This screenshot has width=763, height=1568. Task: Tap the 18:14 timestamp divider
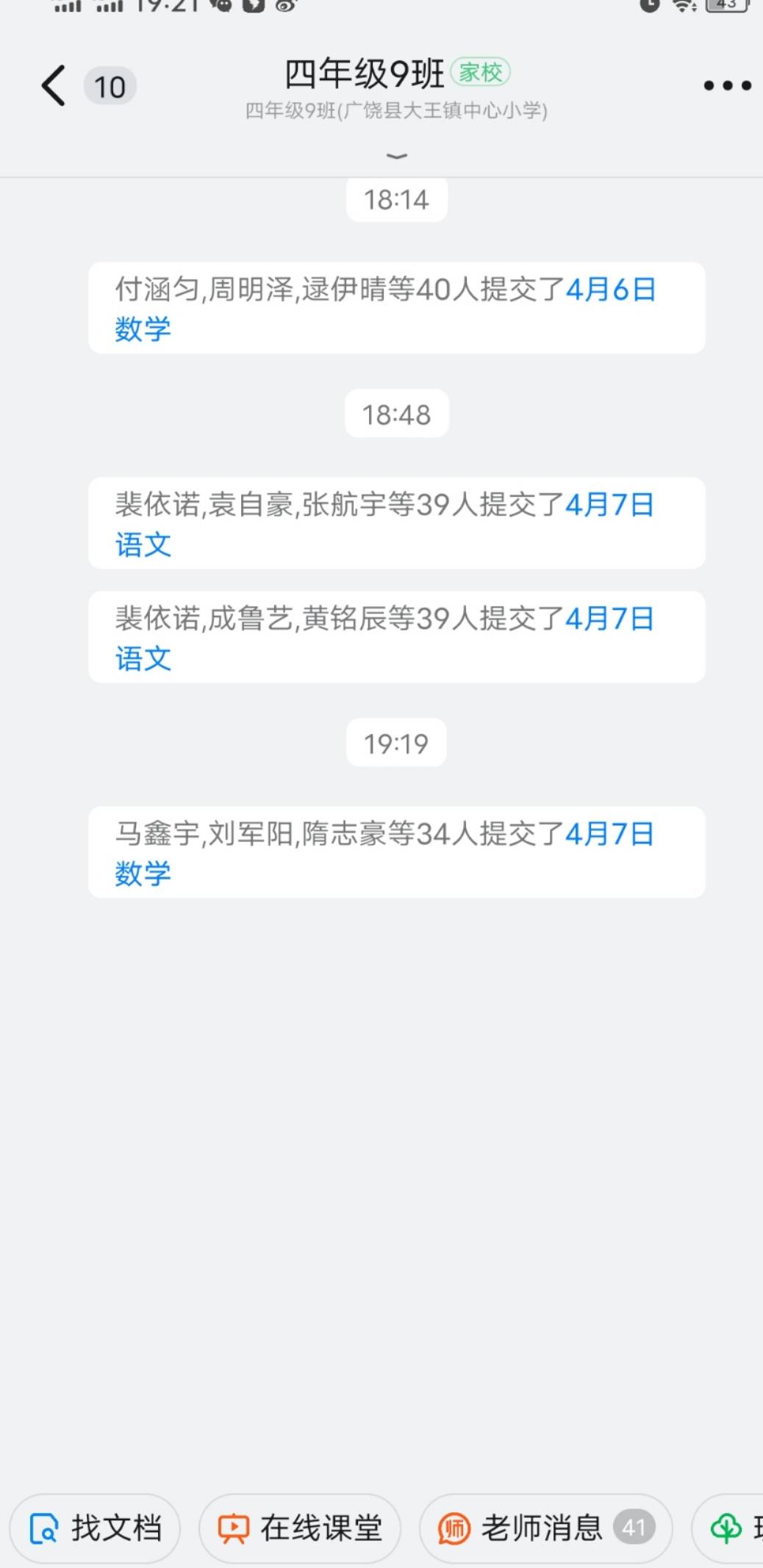[x=395, y=198]
